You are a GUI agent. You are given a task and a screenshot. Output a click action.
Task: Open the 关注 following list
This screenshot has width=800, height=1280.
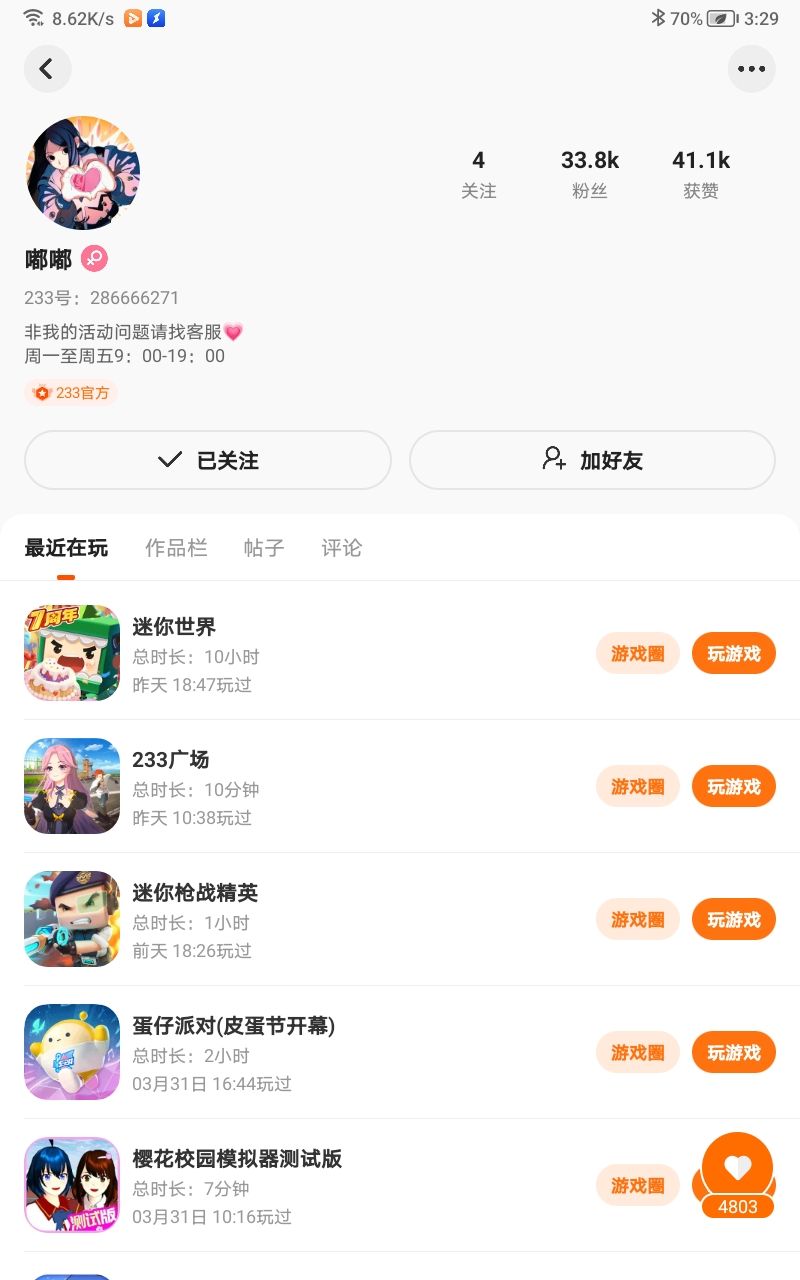click(x=478, y=173)
